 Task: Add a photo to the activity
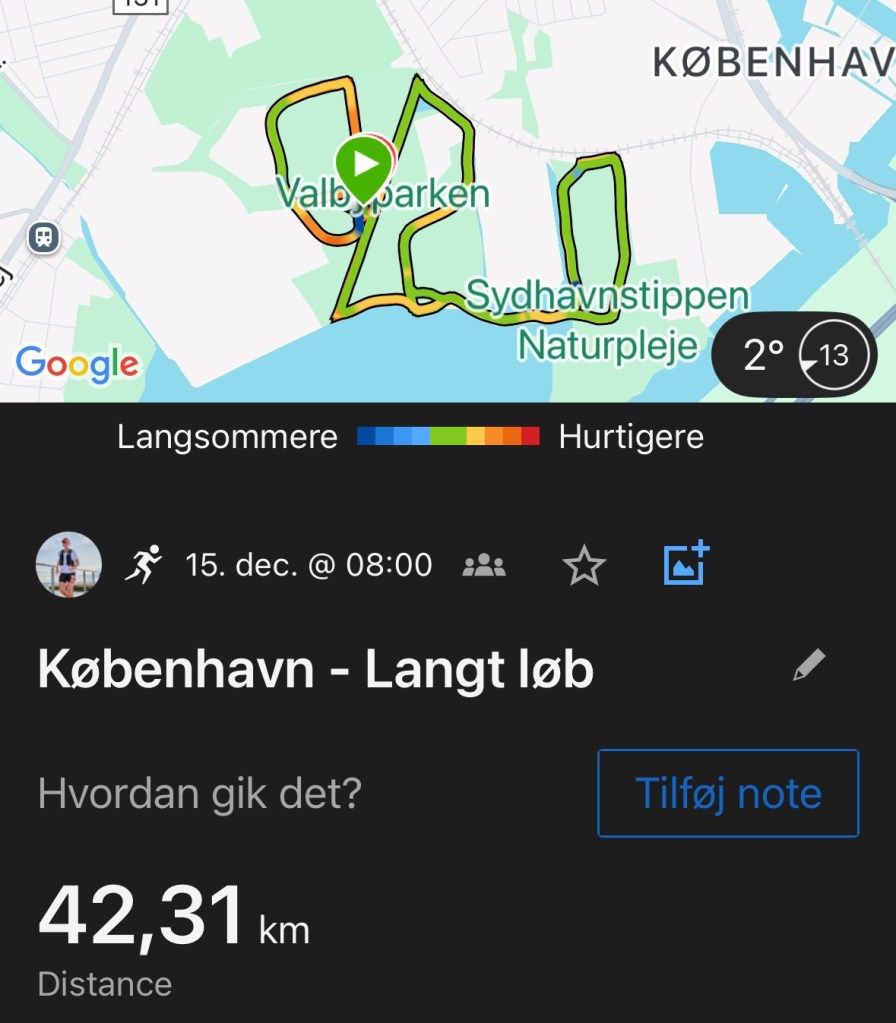(686, 564)
